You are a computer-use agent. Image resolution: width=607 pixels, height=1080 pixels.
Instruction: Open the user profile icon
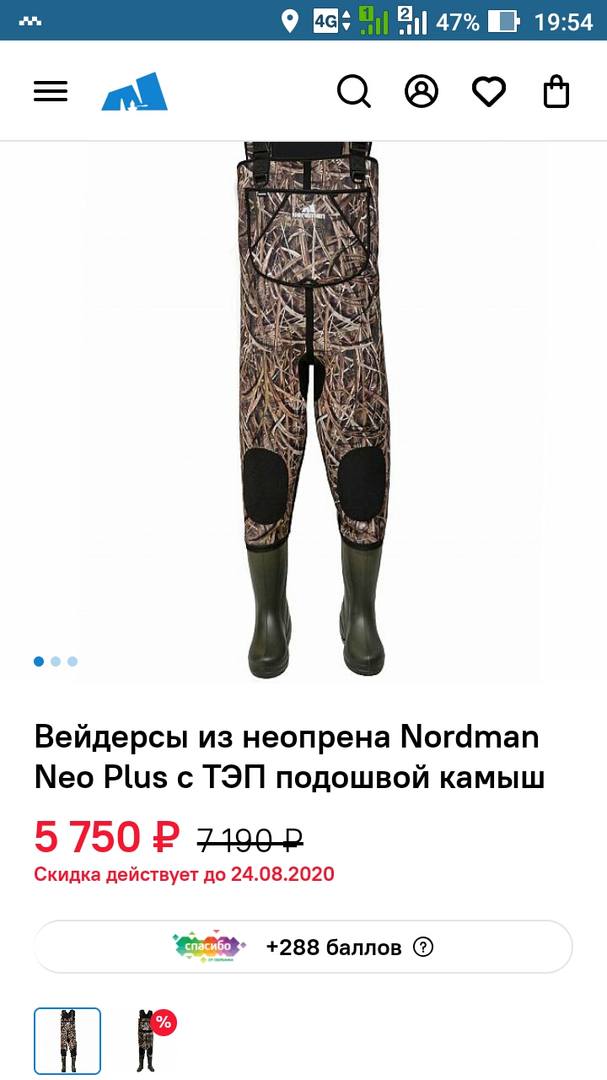coord(421,91)
